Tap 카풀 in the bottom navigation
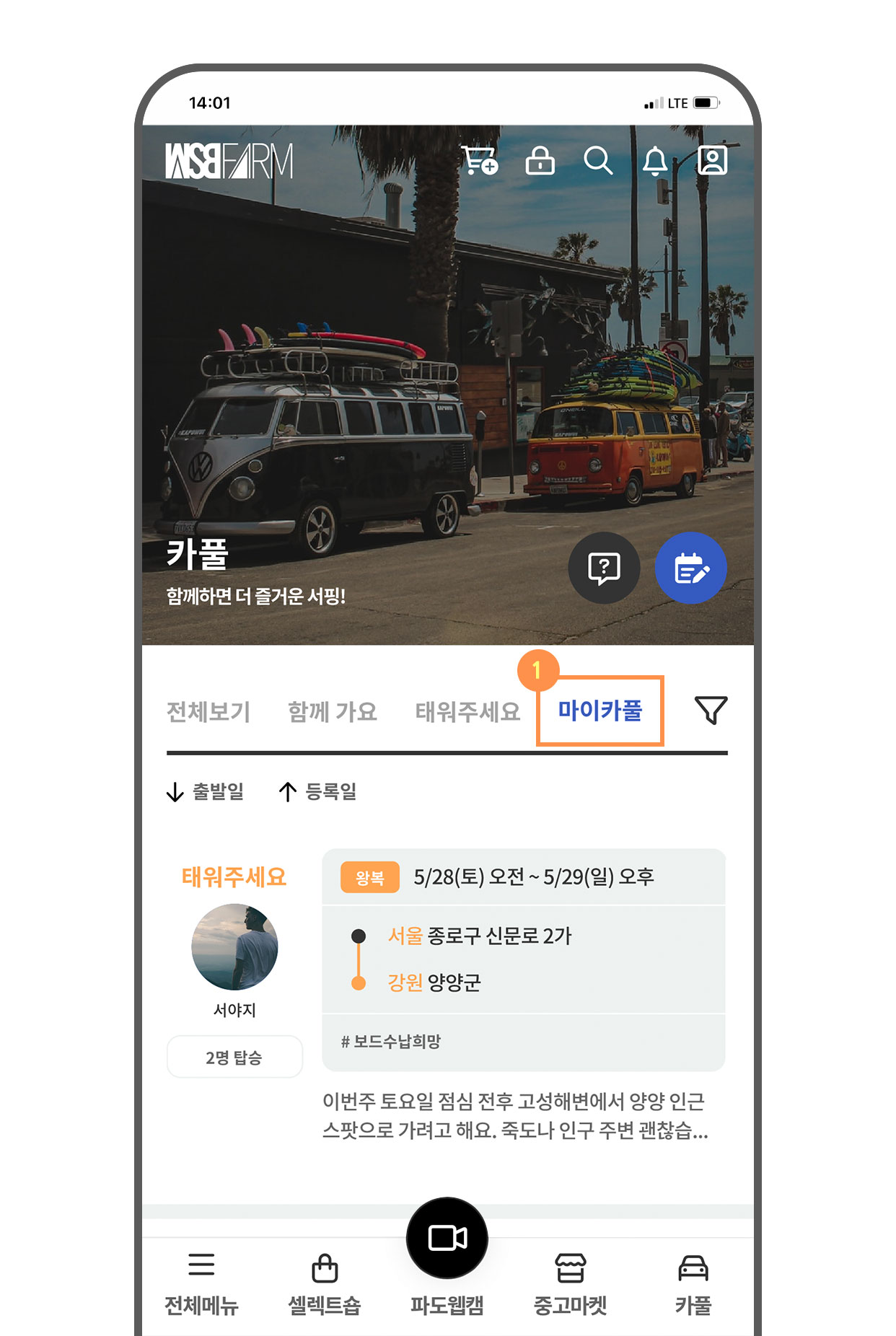The height and width of the screenshot is (1336, 896). click(x=693, y=1284)
